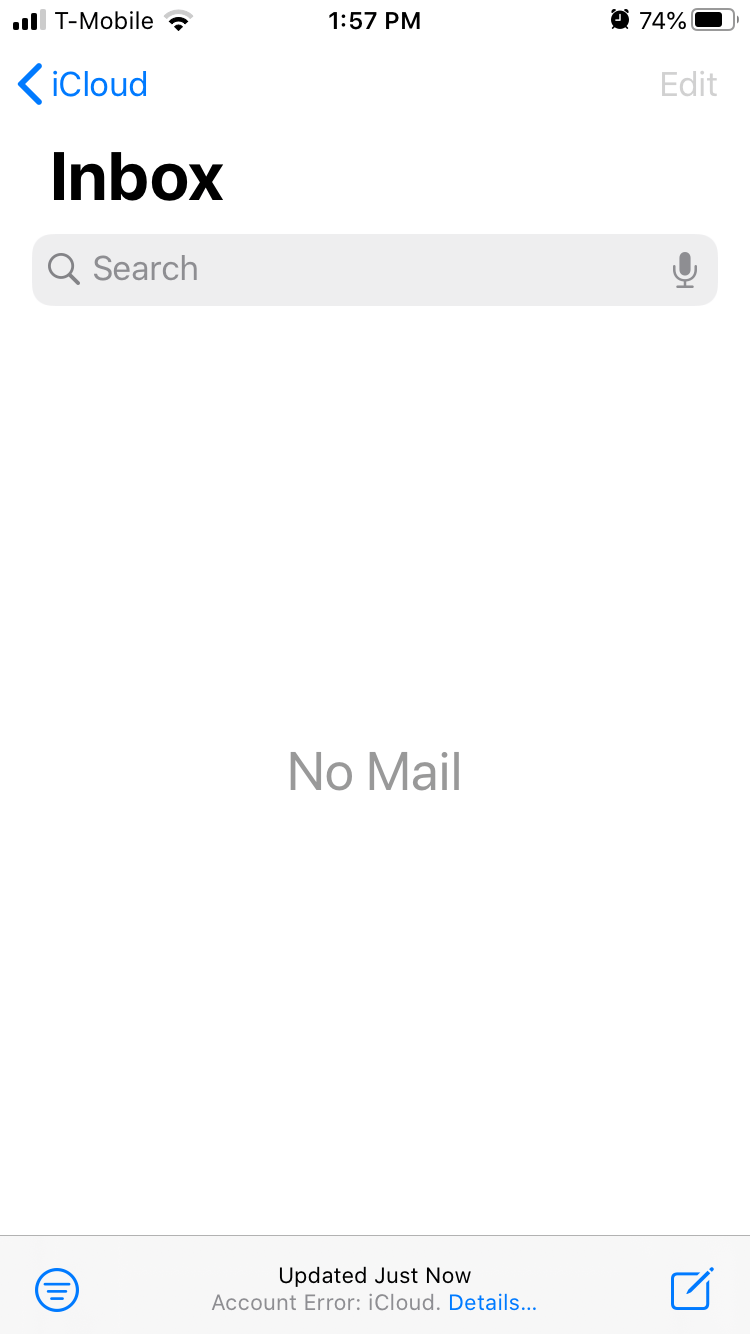The width and height of the screenshot is (750, 1334).
Task: View Details of the iCloud account error
Action: (x=493, y=1303)
